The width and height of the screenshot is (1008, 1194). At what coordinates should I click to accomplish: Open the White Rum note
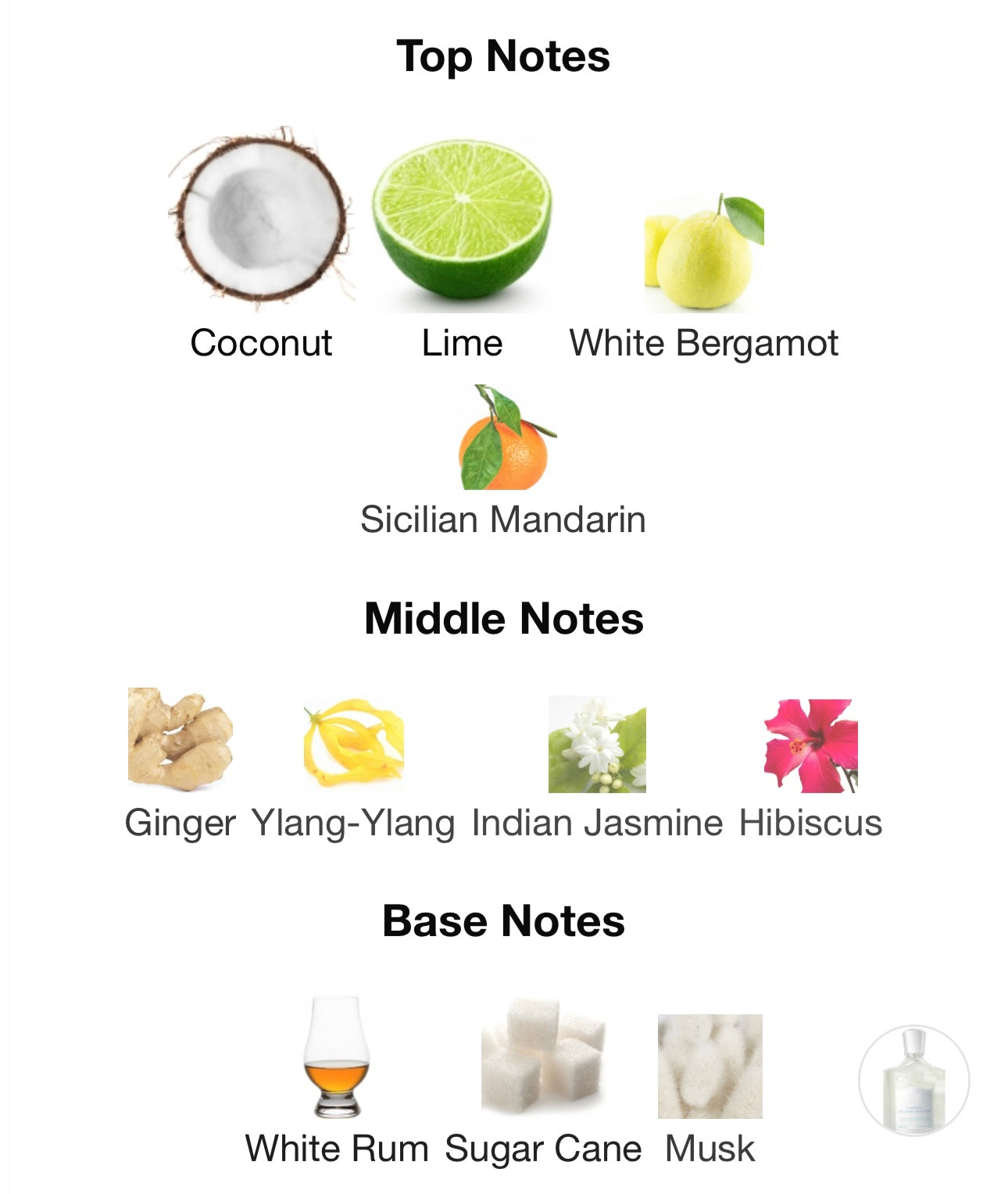pos(337,1056)
